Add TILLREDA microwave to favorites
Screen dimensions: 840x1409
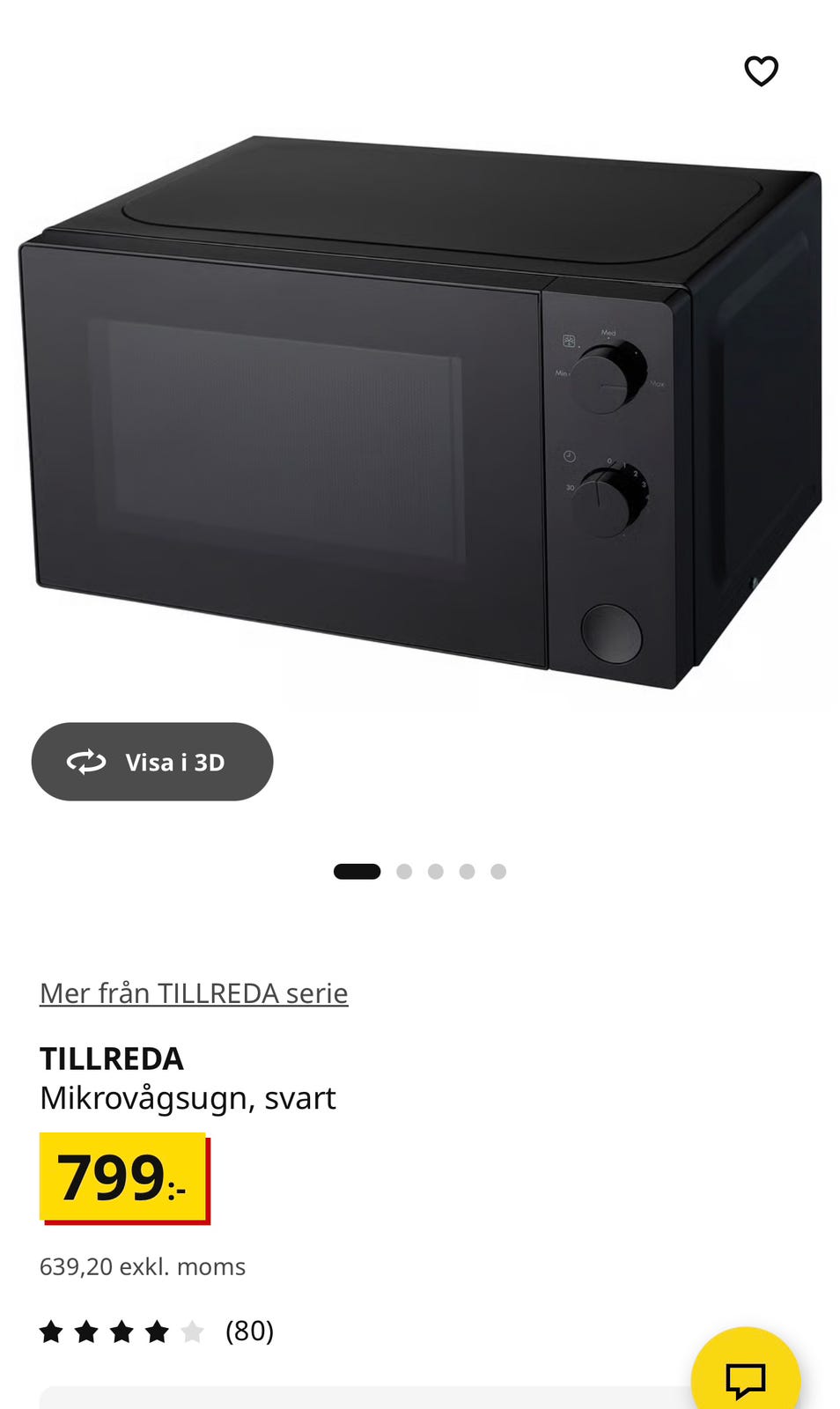tap(761, 70)
